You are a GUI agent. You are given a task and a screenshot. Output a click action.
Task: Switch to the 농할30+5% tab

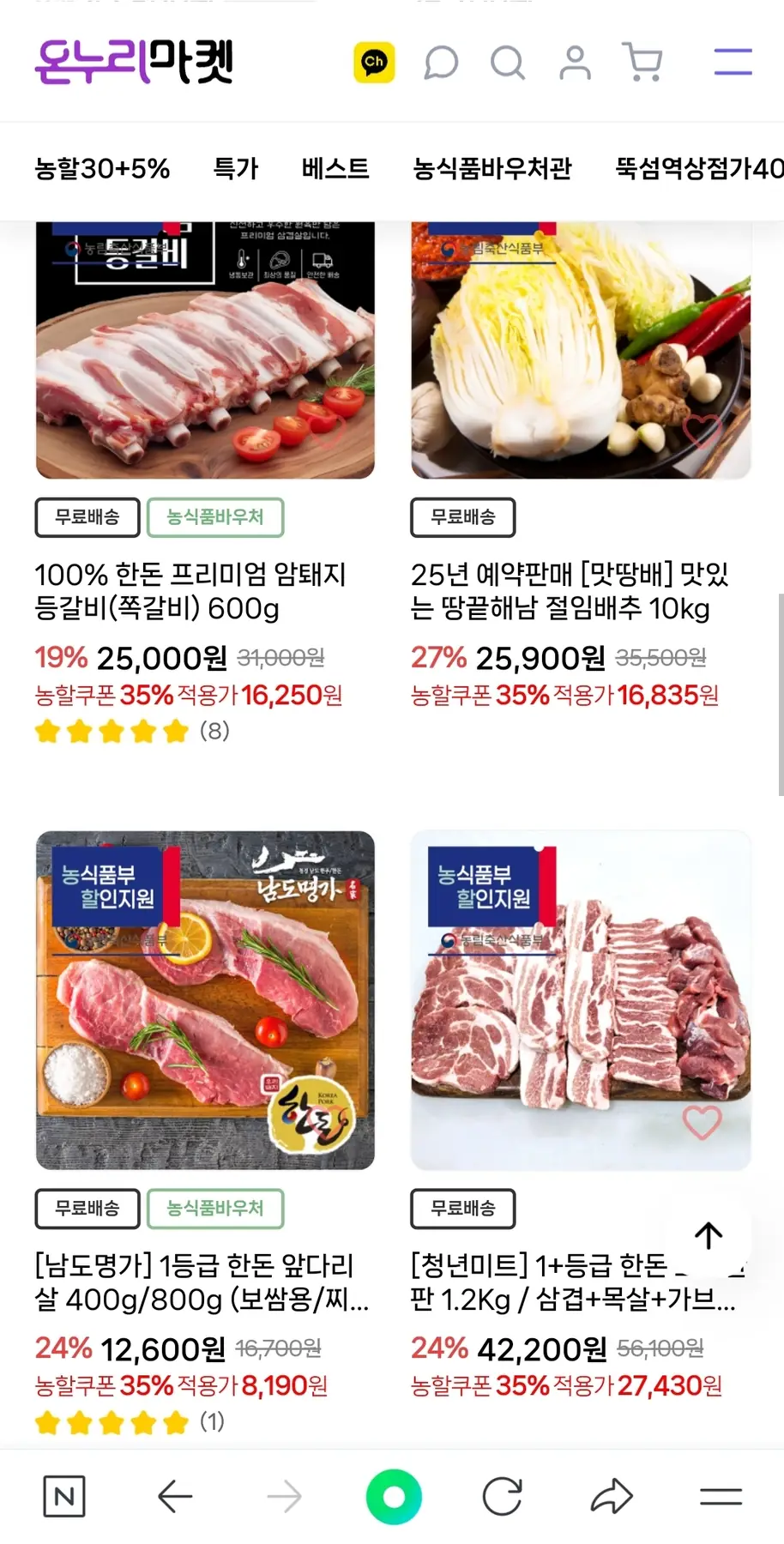click(102, 168)
